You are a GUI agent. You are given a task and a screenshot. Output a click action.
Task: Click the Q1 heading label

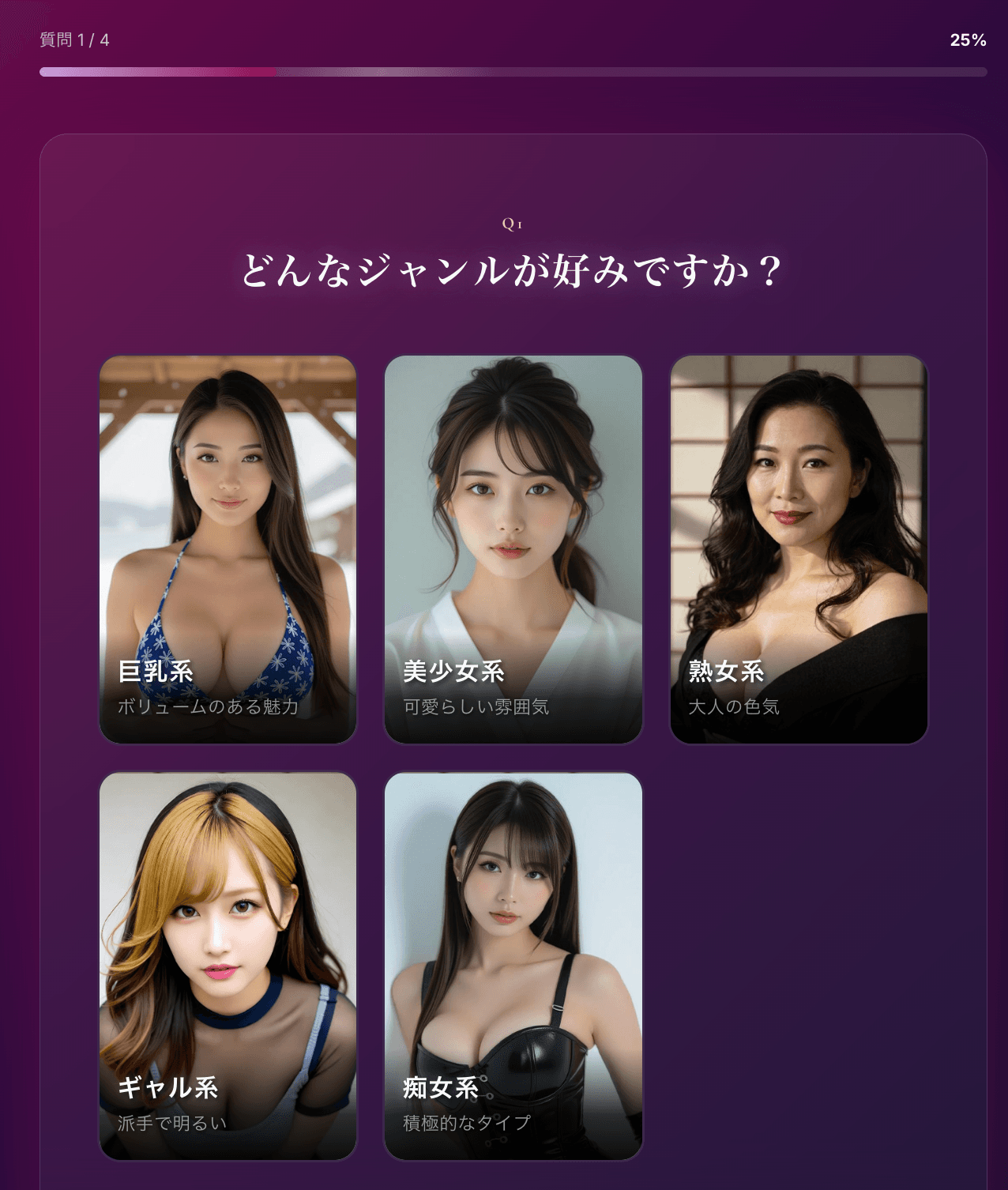pyautogui.click(x=512, y=224)
